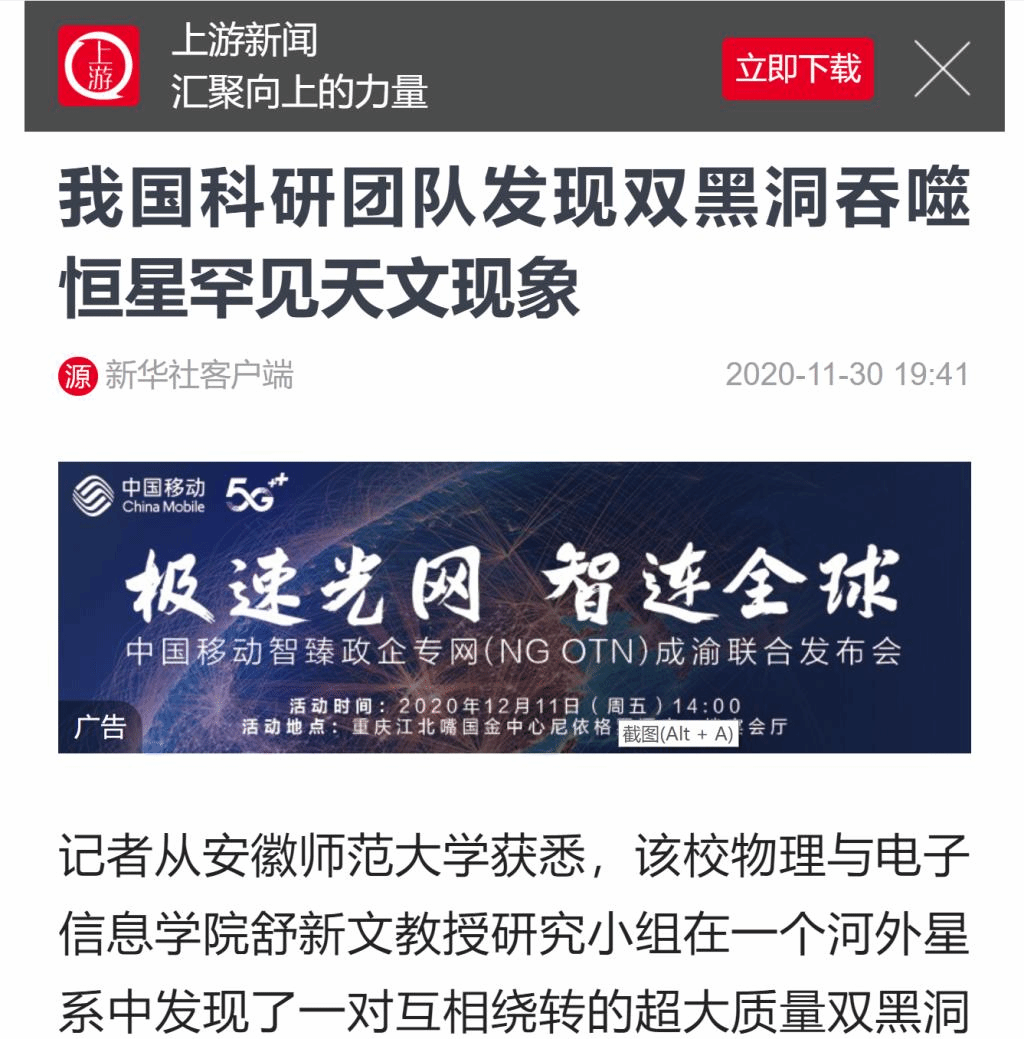Image resolution: width=1024 pixels, height=1039 pixels.
Task: Open the 新华社客户端 source link
Action: pos(198,375)
